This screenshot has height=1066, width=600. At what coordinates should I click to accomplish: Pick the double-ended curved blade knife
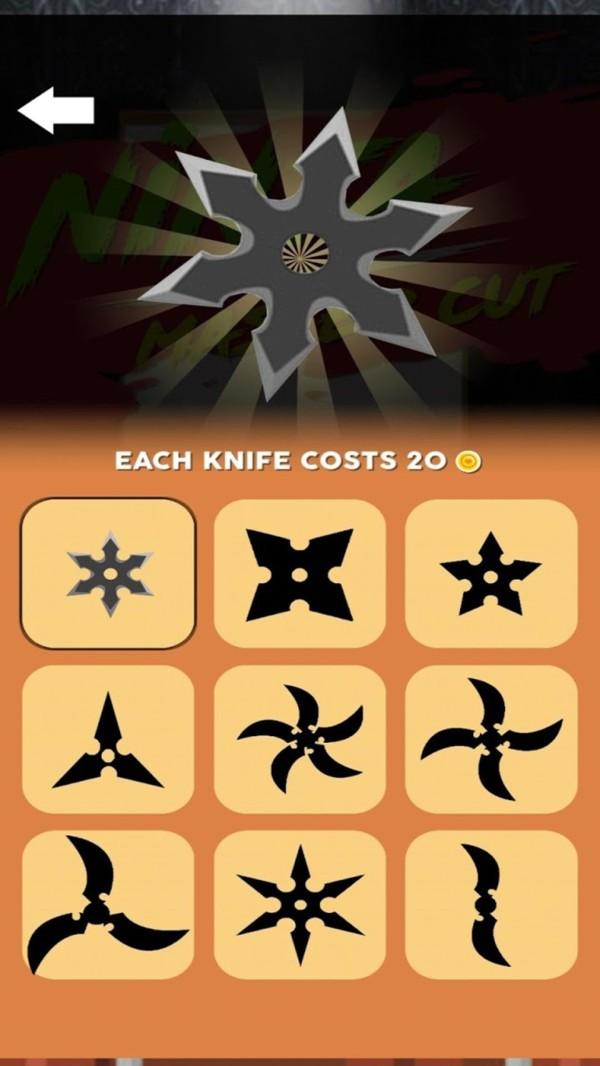pyautogui.click(x=491, y=905)
